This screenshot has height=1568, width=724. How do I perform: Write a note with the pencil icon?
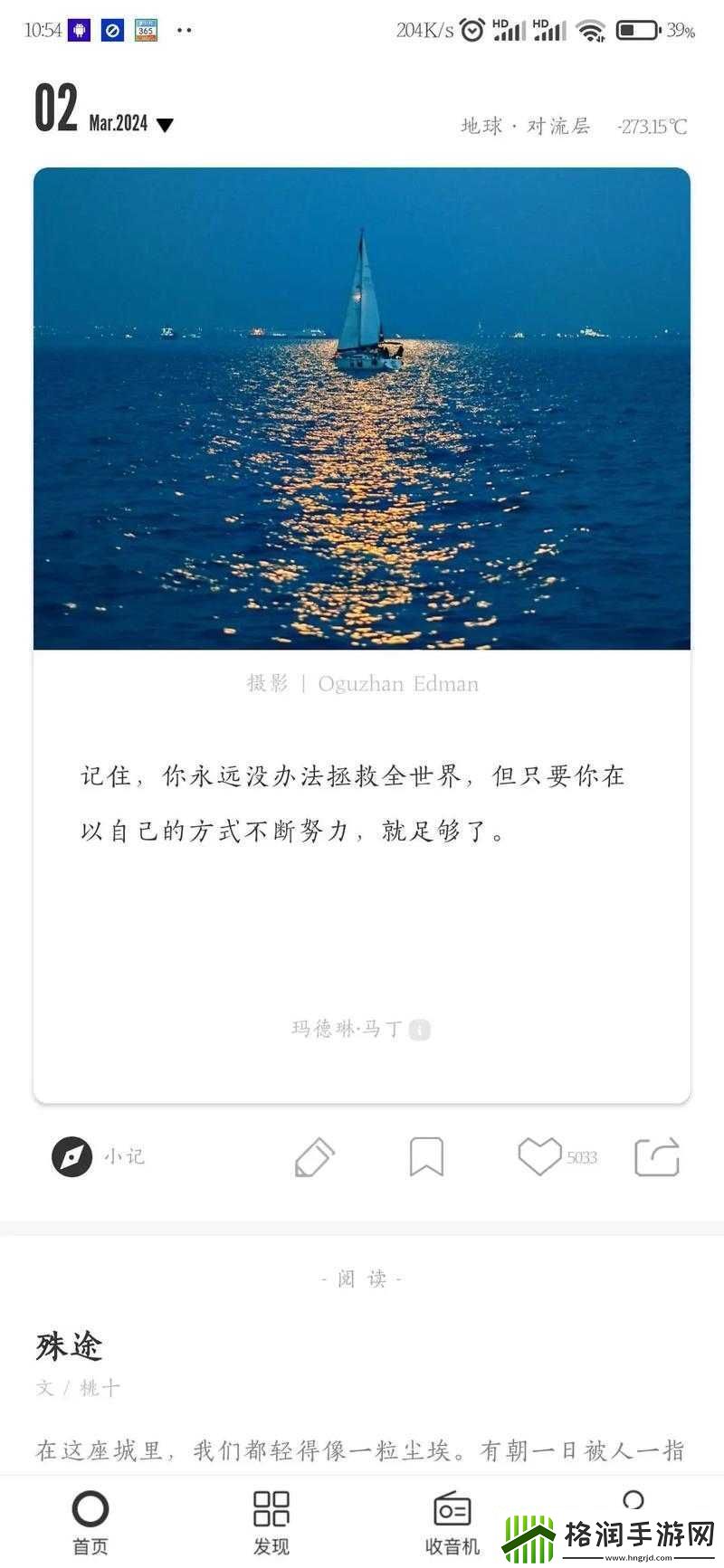[x=314, y=1157]
